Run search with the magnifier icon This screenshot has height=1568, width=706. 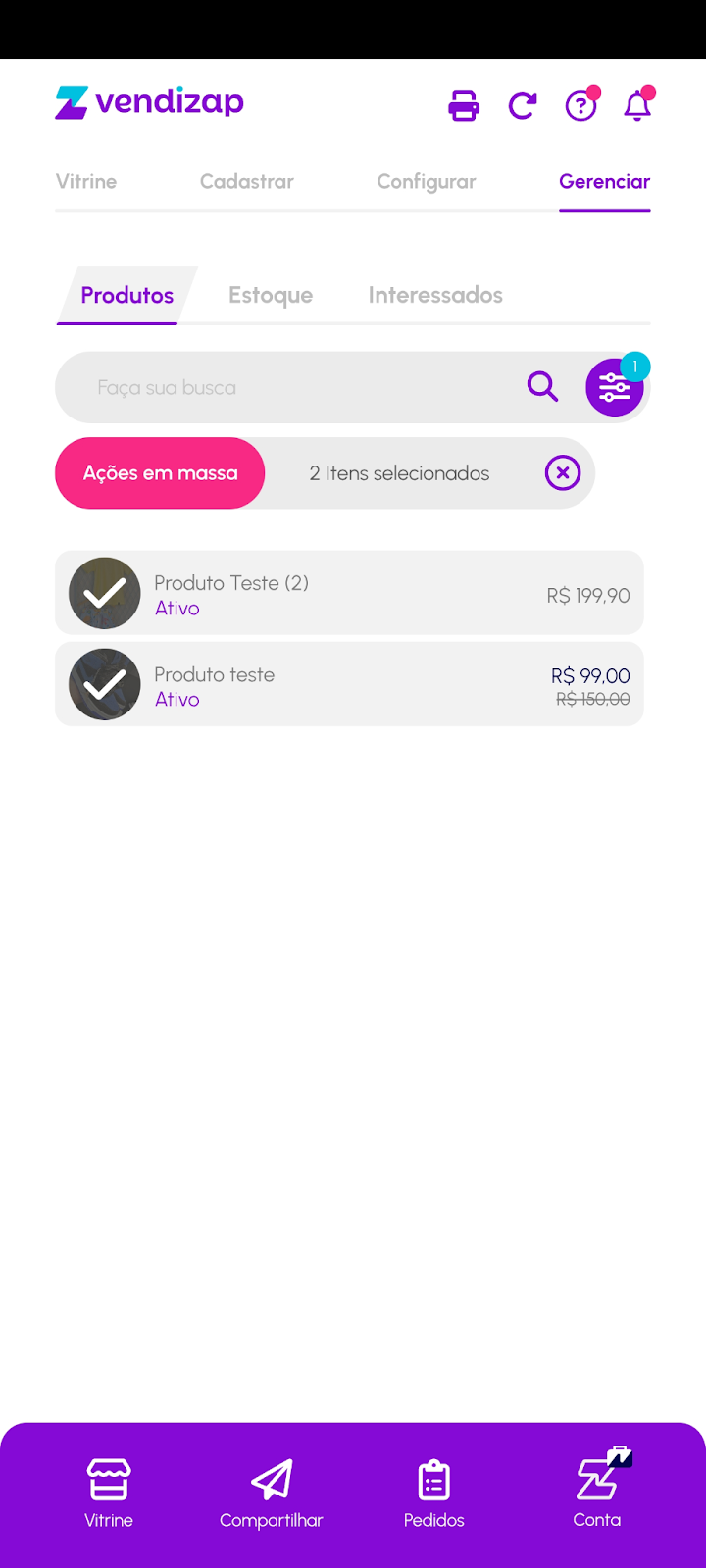[542, 387]
